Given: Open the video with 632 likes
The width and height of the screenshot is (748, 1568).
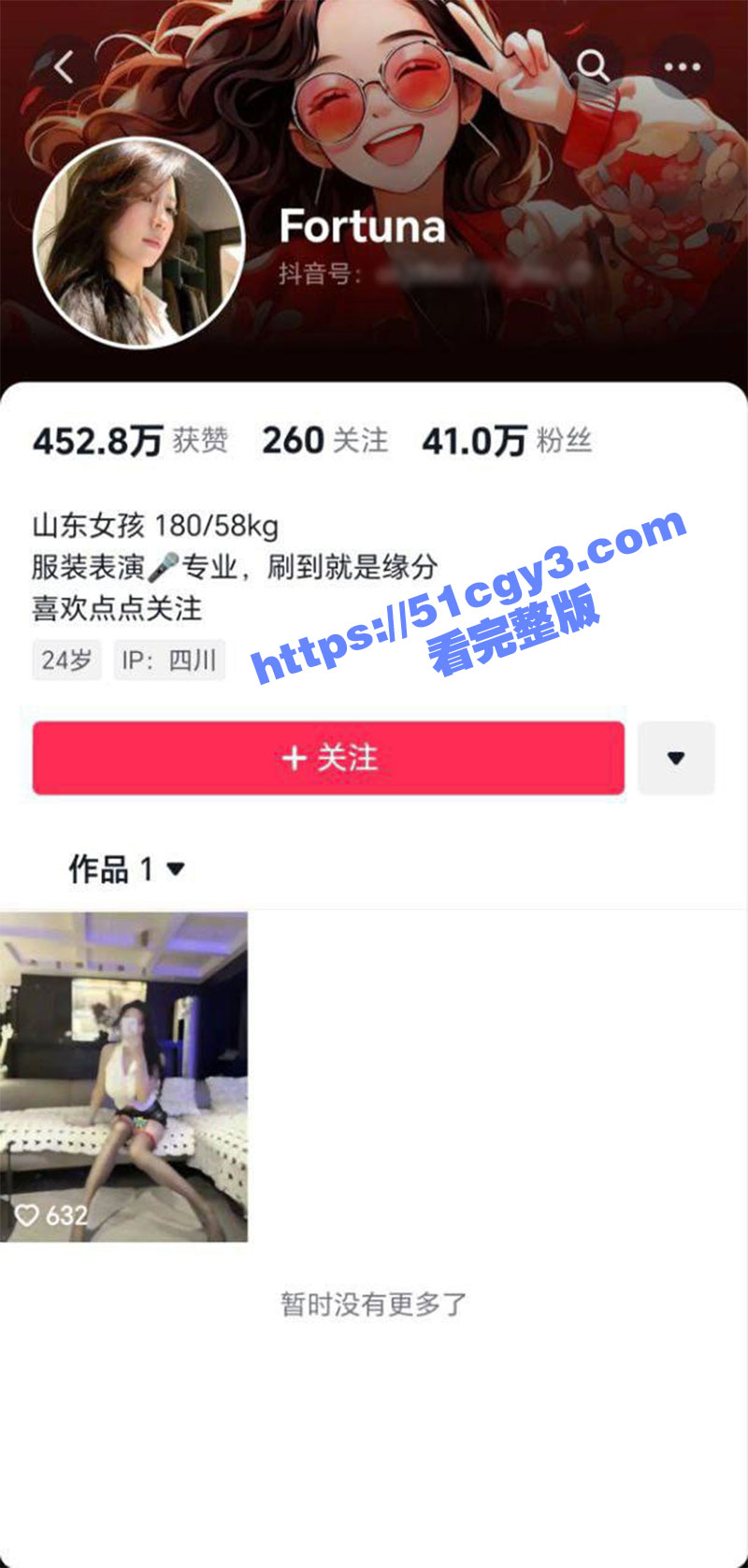Looking at the screenshot, I should pyautogui.click(x=123, y=1076).
